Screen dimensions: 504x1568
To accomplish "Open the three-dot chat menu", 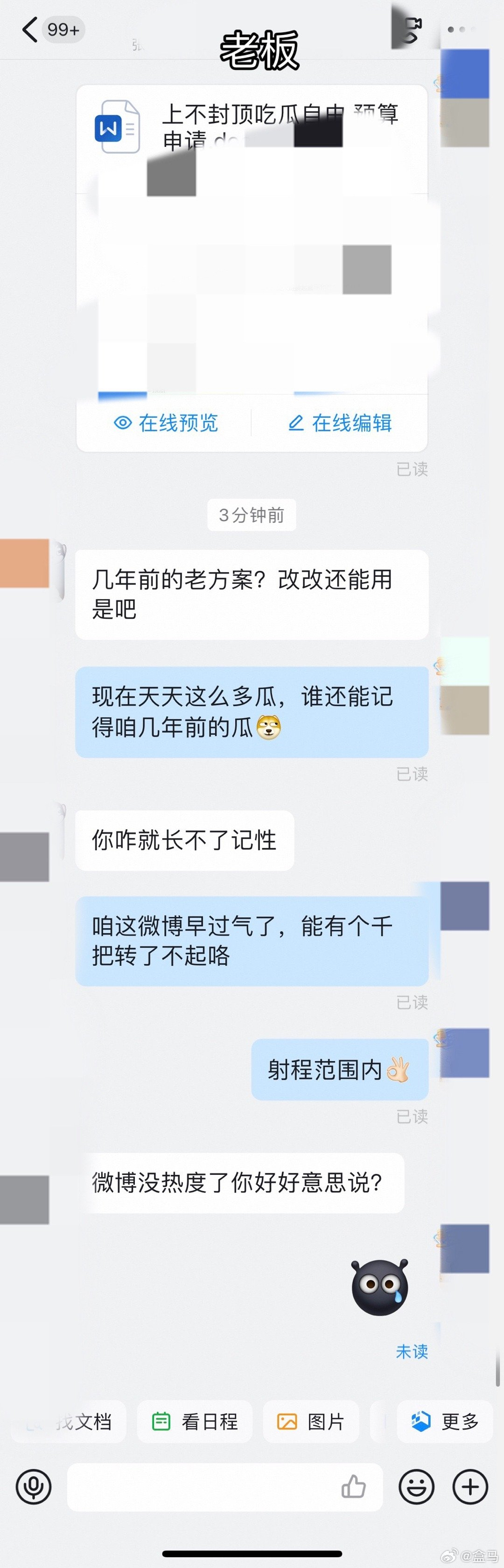I will [x=462, y=29].
